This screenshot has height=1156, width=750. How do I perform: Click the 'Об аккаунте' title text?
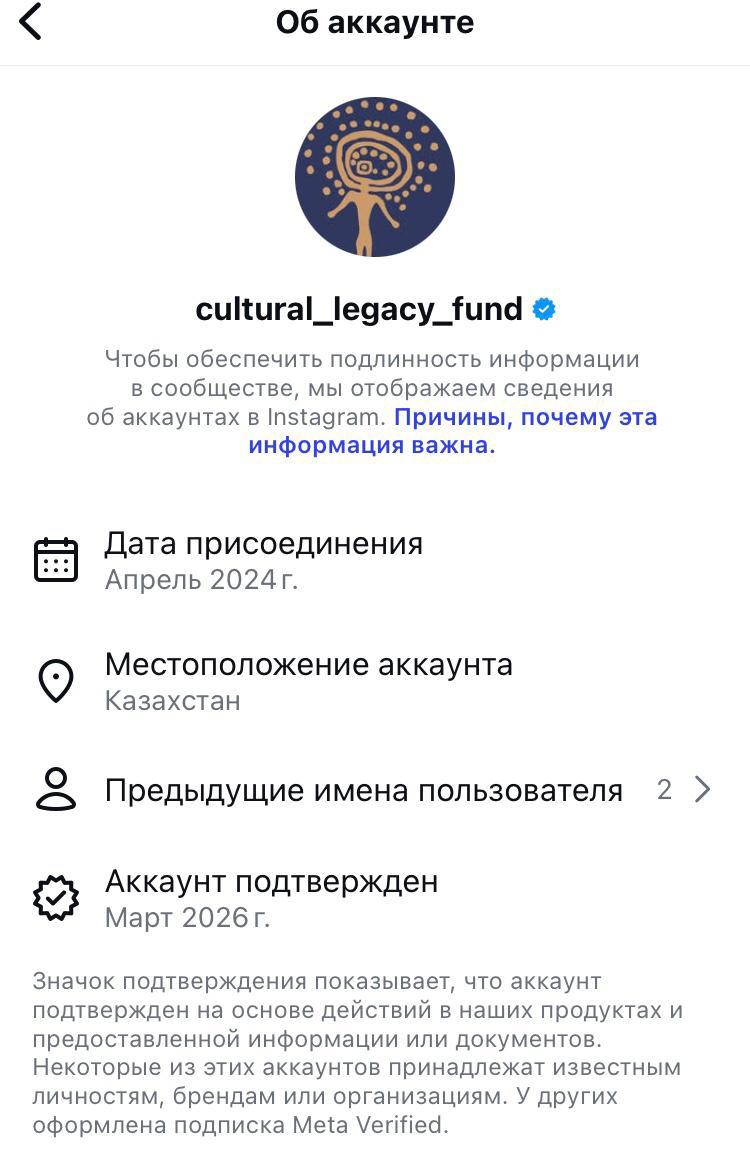pos(375,21)
